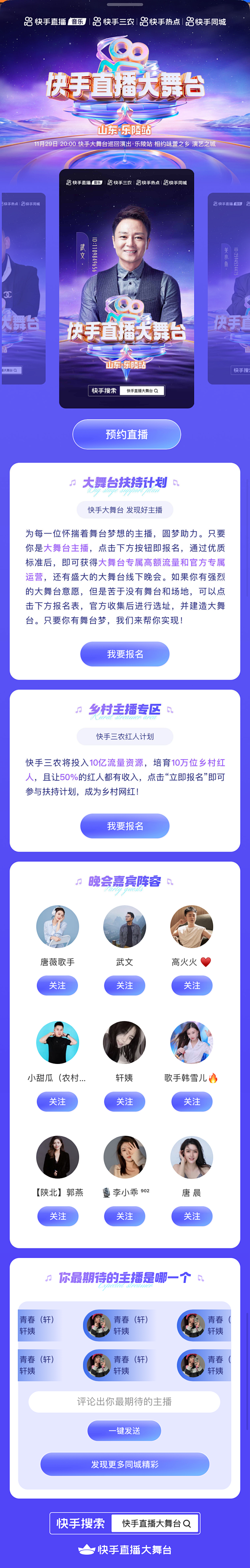Tap 关注 under 李小乖
Screen dimensions: 250x1568
click(x=124, y=1215)
